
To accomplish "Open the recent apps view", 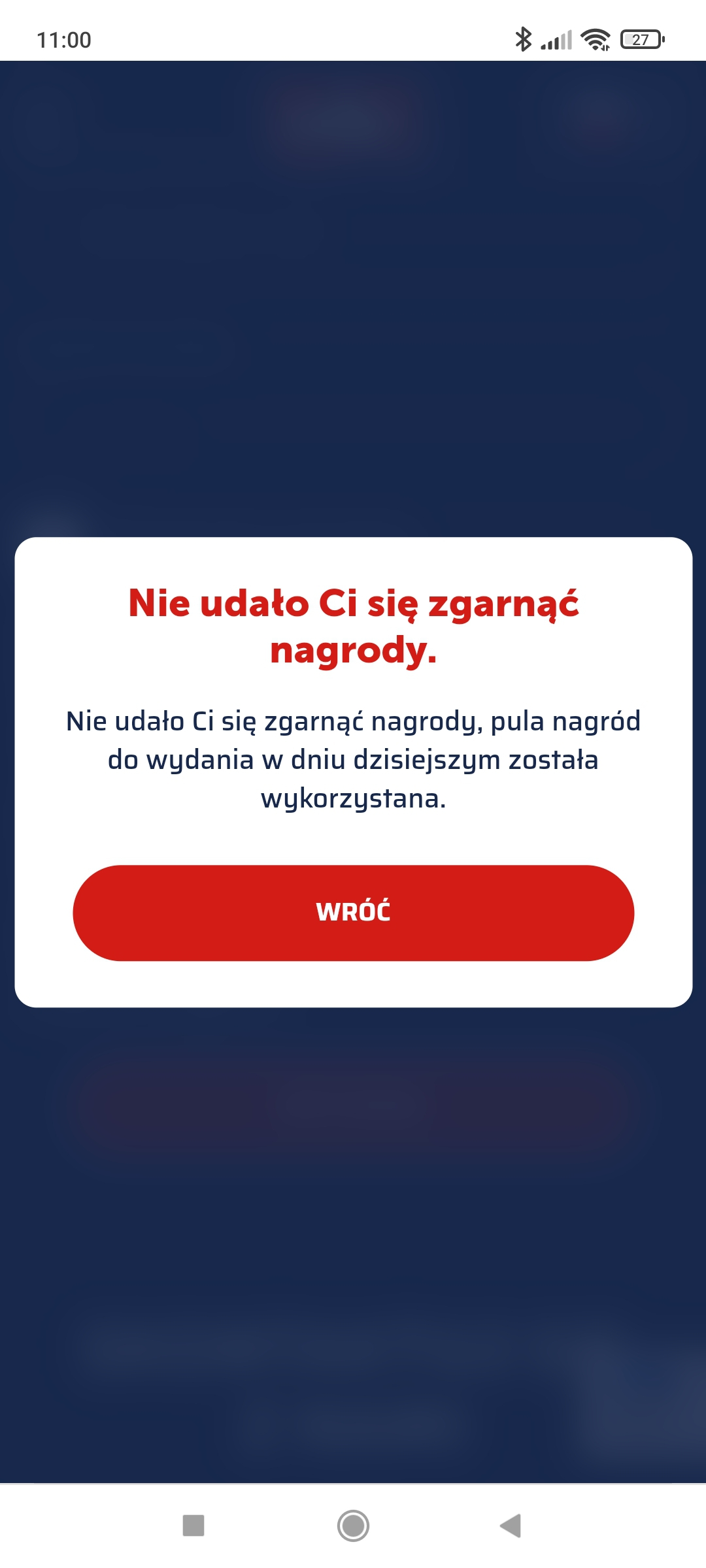I will pos(193,1526).
